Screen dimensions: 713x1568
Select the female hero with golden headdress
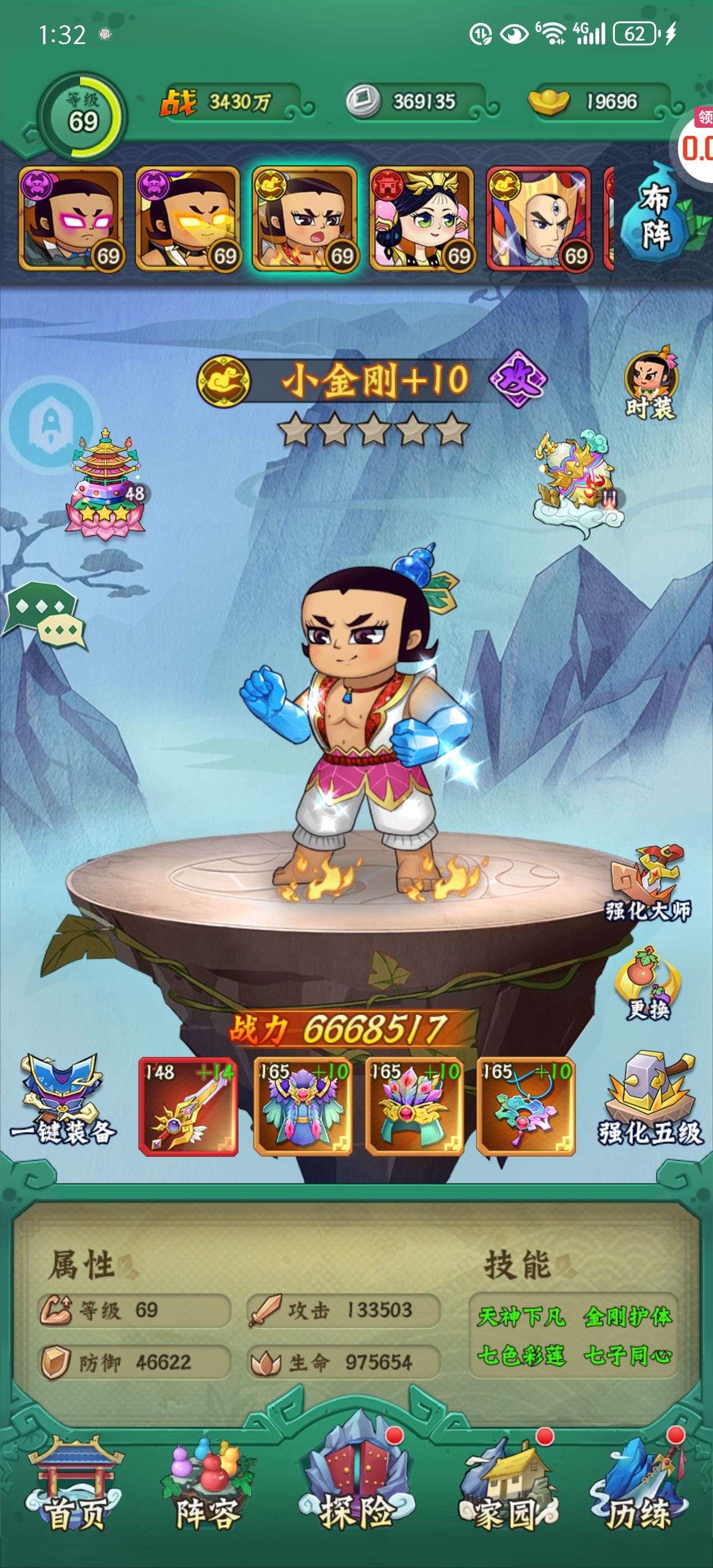click(x=421, y=218)
